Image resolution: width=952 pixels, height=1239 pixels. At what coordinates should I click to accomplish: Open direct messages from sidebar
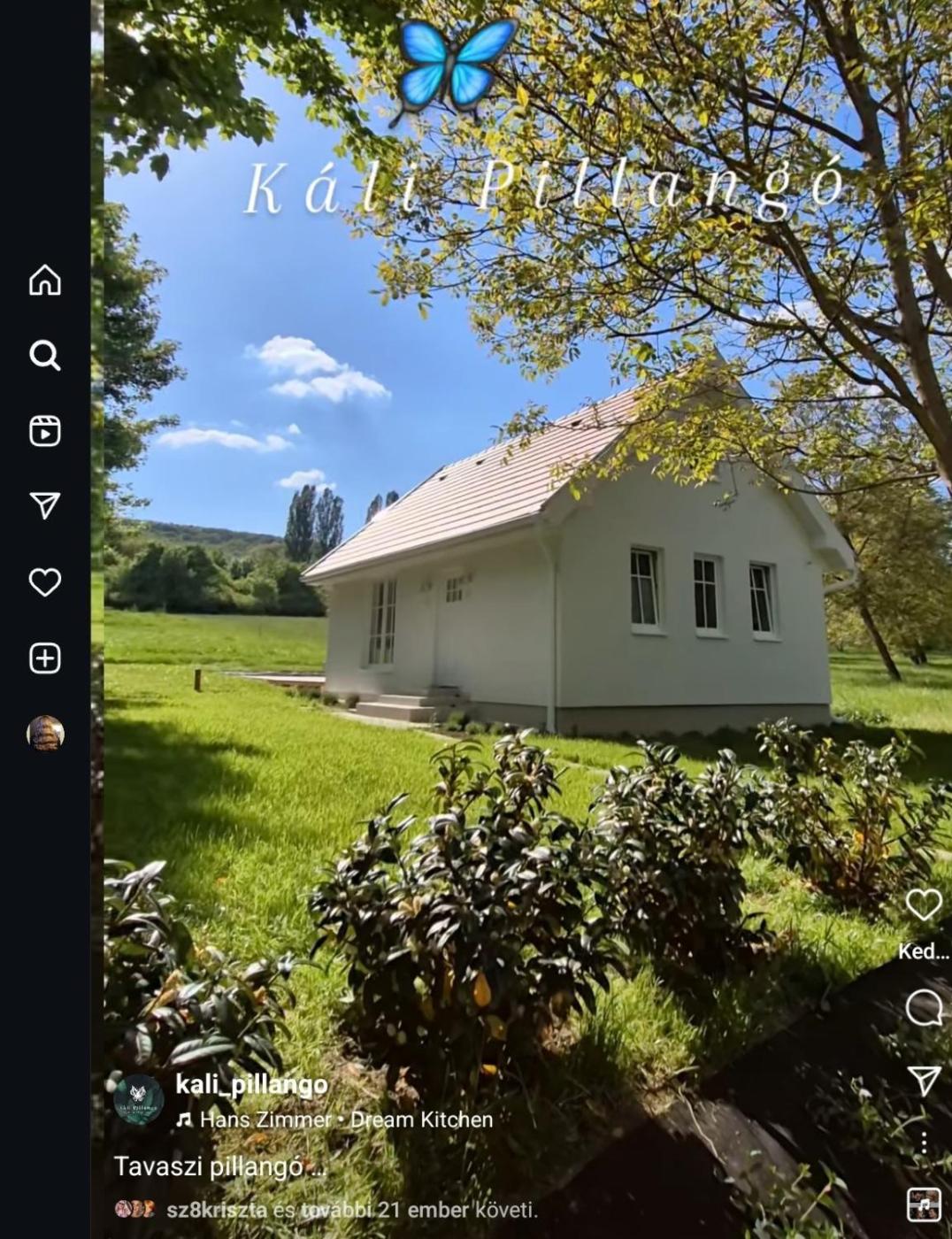pyautogui.click(x=45, y=506)
